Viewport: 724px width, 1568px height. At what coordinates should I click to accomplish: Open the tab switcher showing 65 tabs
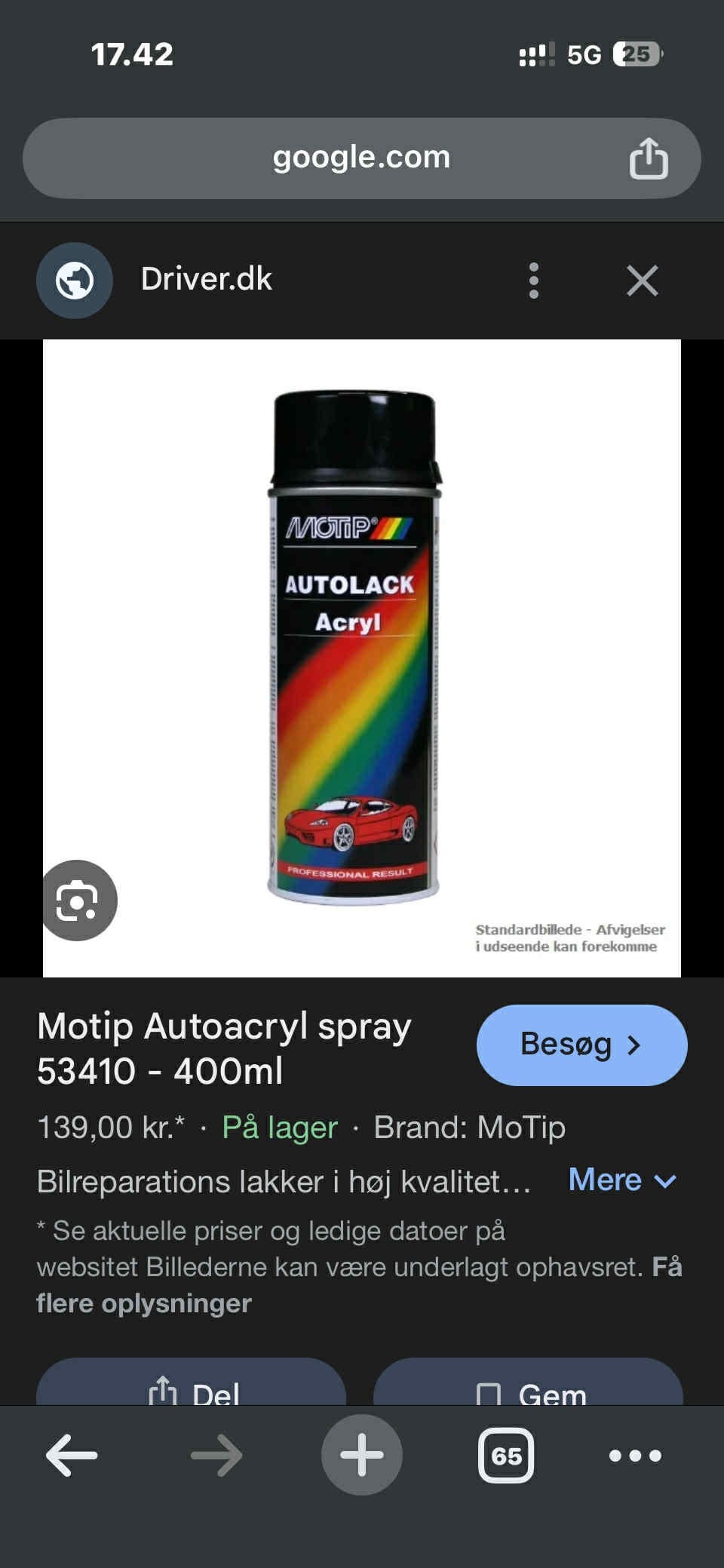(506, 1455)
